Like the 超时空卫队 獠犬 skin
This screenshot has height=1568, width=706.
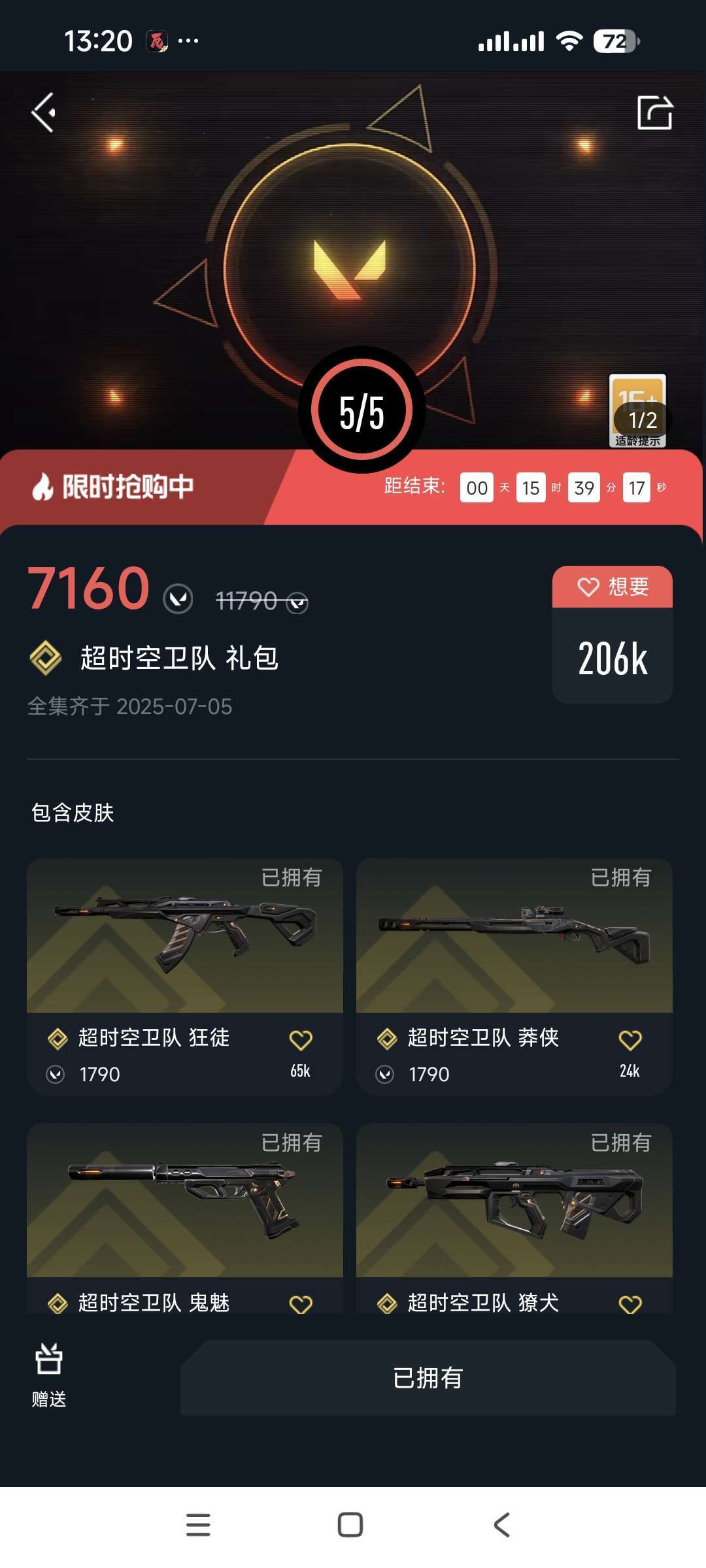[x=630, y=1304]
